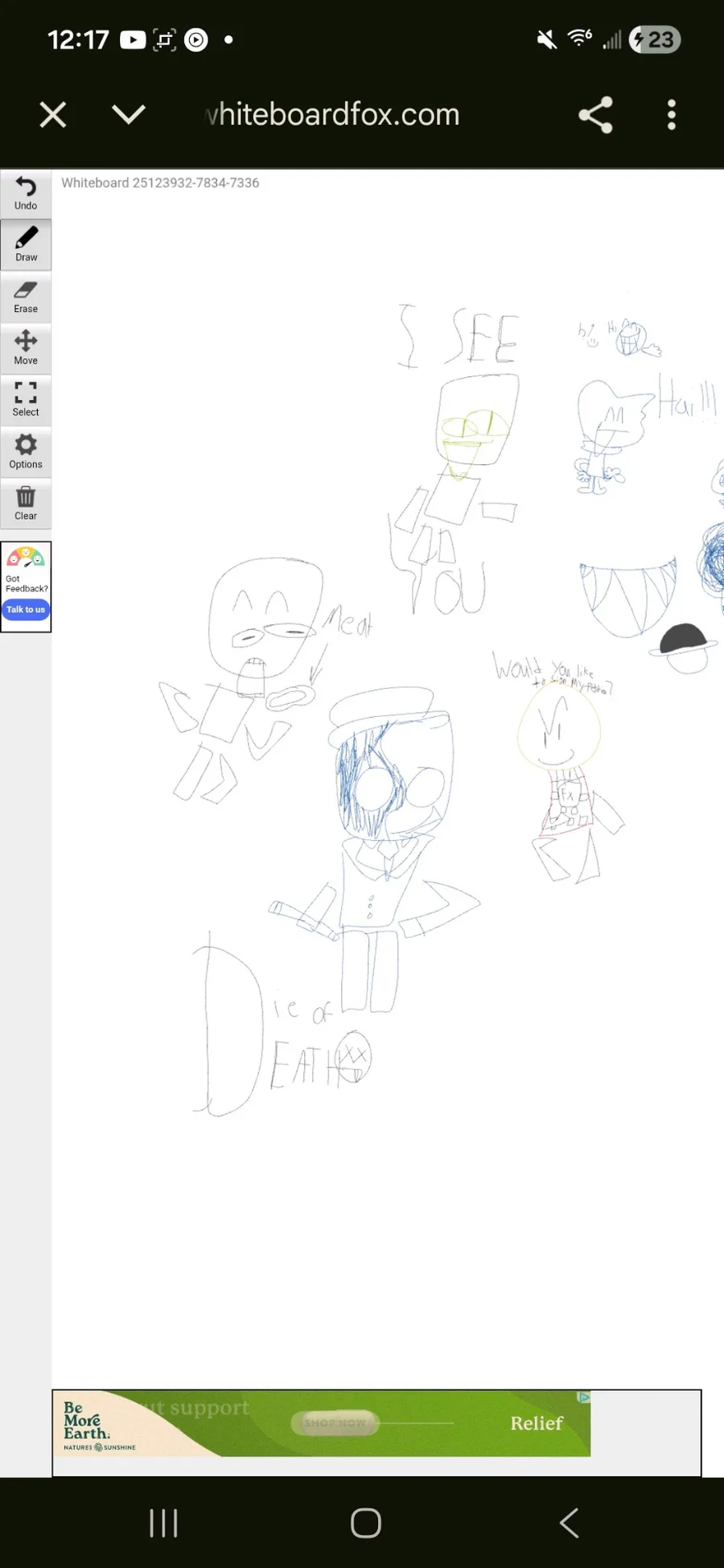Tap the Talk to us feedback button

tap(26, 610)
